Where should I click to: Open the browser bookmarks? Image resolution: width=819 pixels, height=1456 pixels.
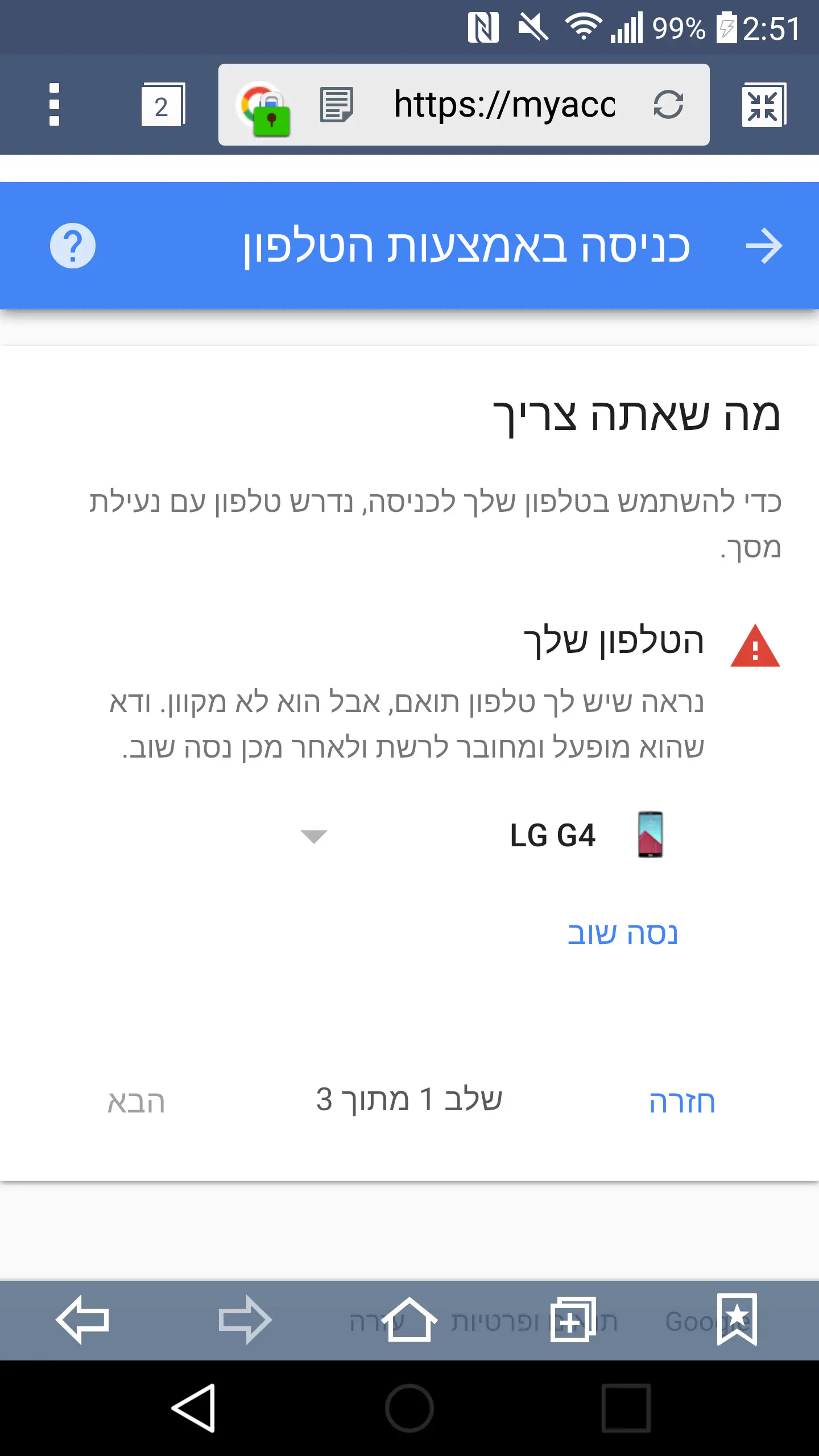[x=737, y=1319]
